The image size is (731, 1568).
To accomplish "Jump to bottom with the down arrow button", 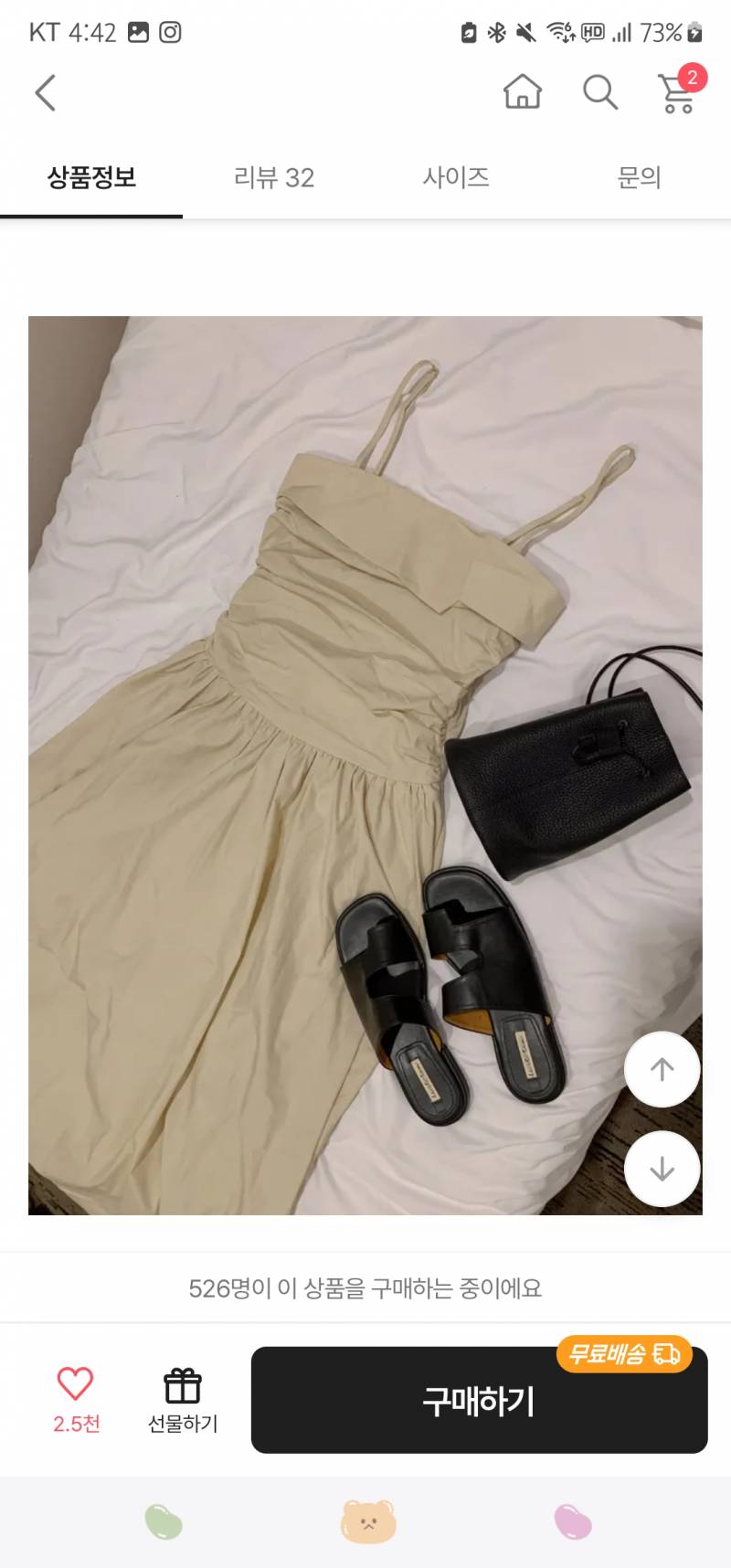I will (x=662, y=1169).
